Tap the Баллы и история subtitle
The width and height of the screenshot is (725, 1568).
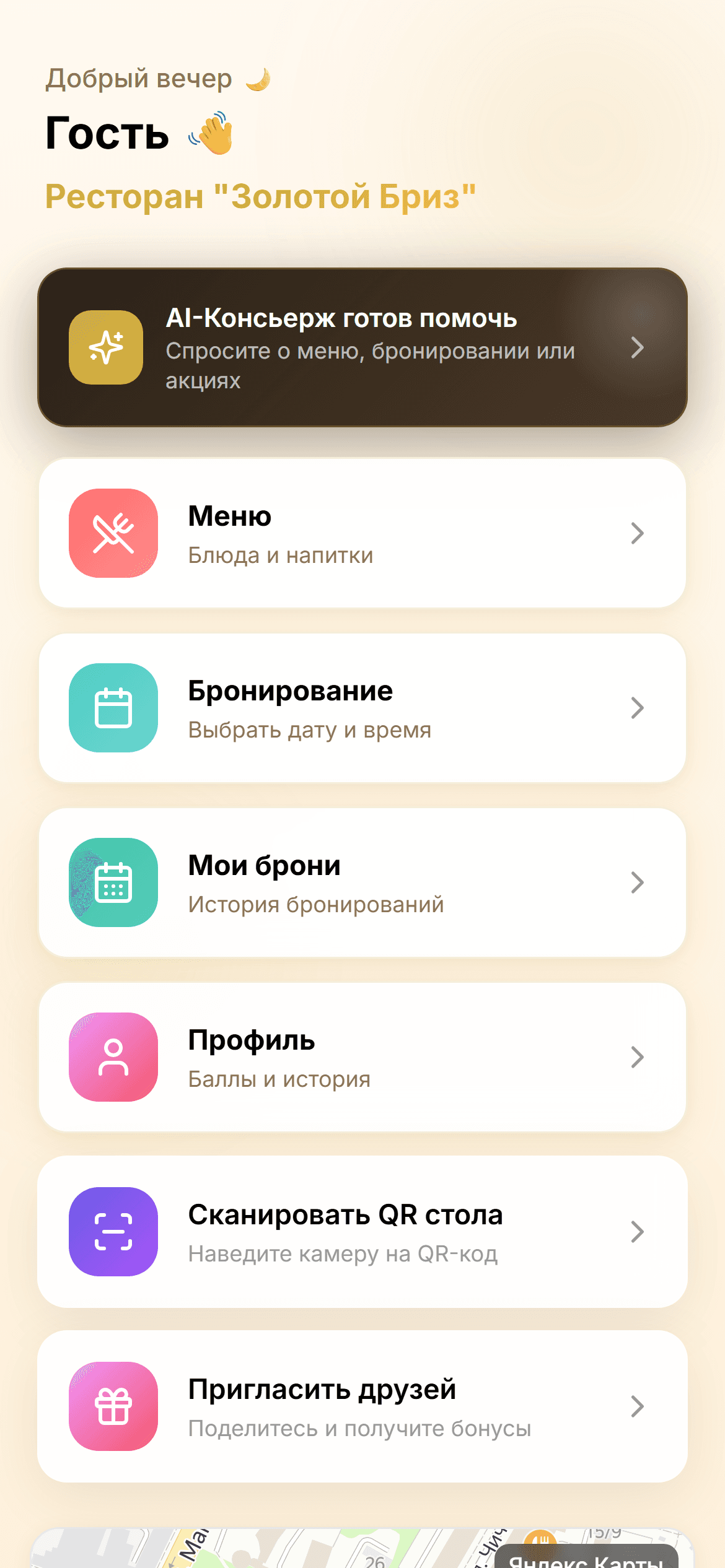(x=279, y=1079)
